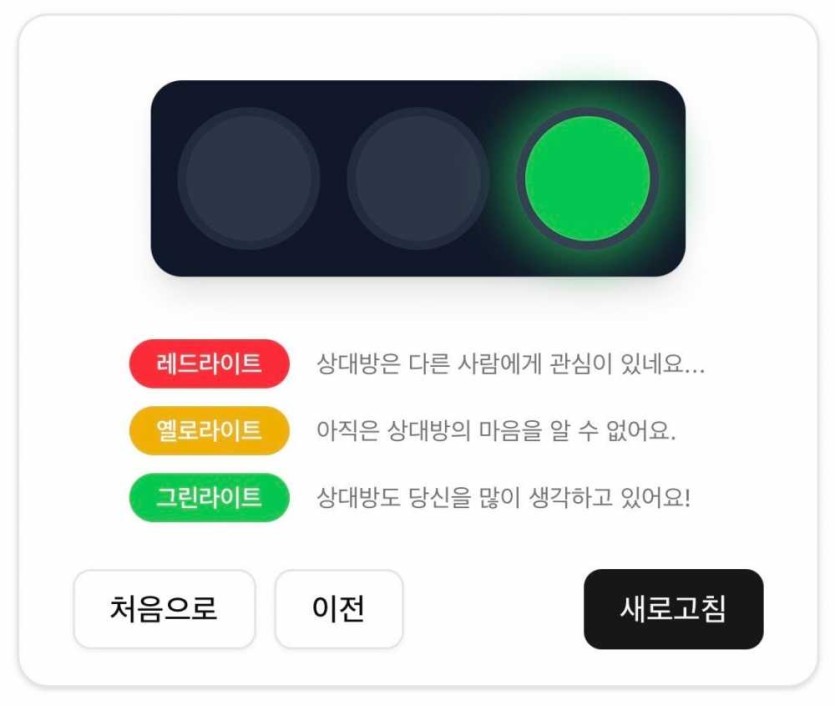Refresh the result with 새로고침
Screen dimensions: 835x706
(673, 609)
